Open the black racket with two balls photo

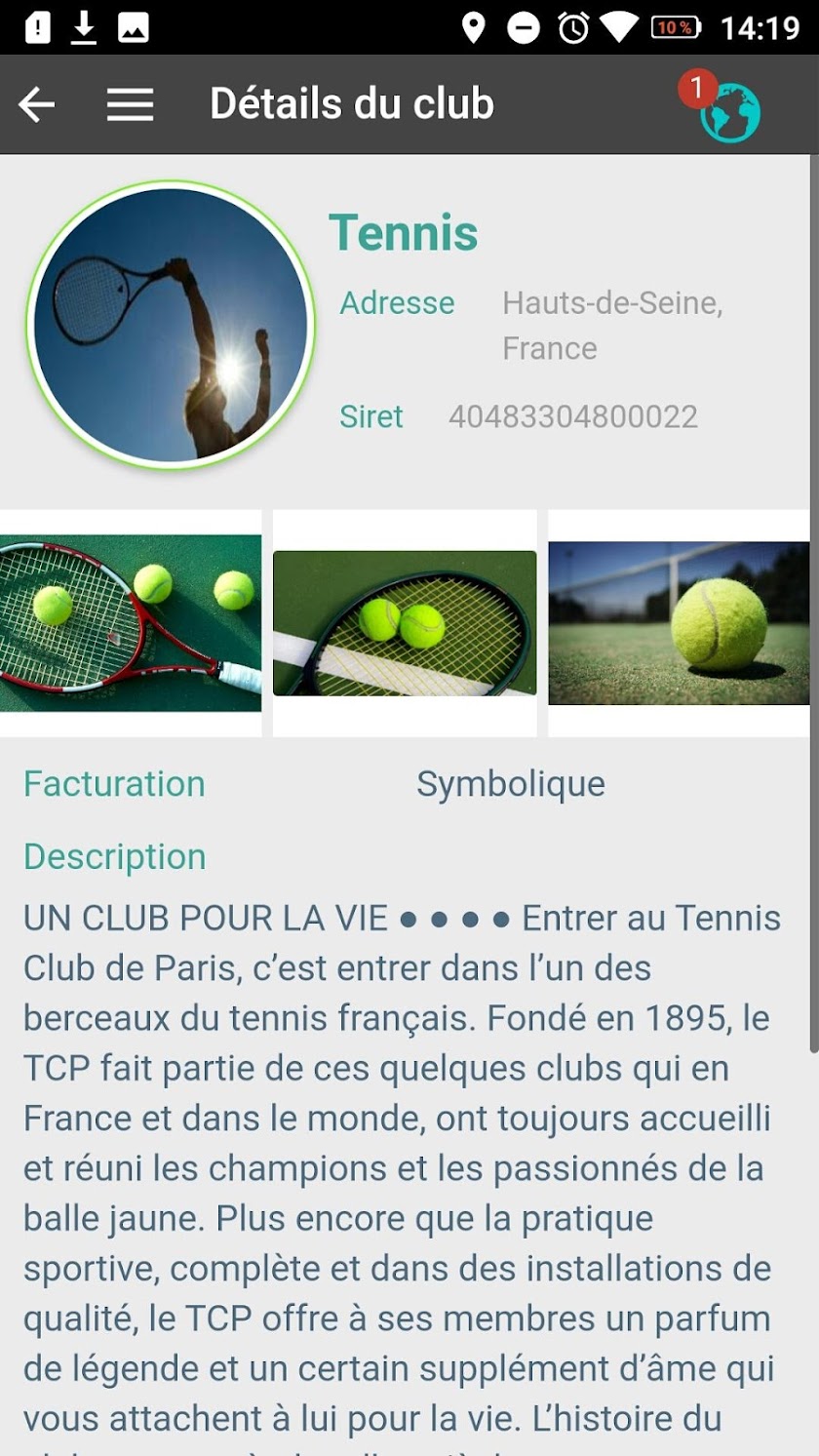click(x=405, y=623)
